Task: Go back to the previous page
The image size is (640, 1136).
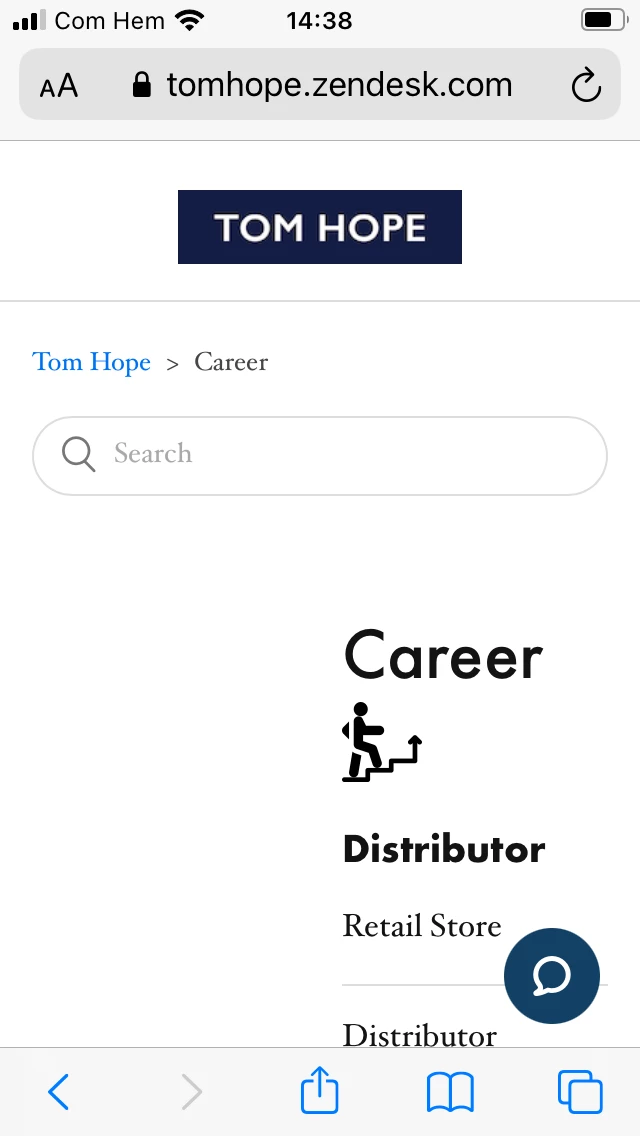Action: tap(59, 1092)
